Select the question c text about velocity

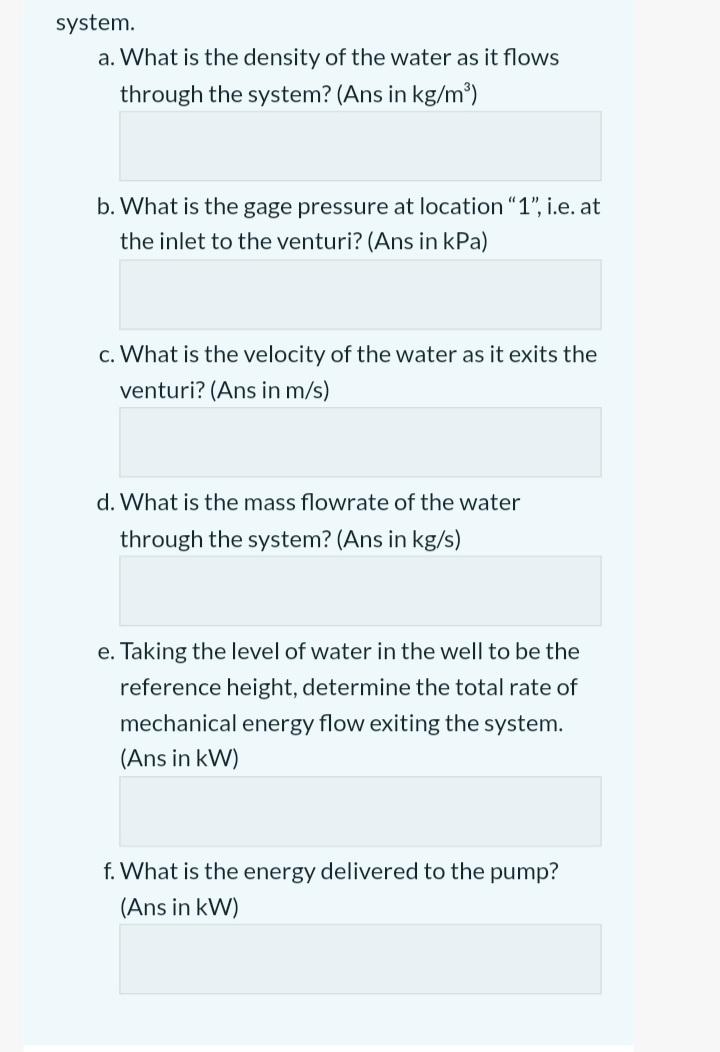(348, 372)
